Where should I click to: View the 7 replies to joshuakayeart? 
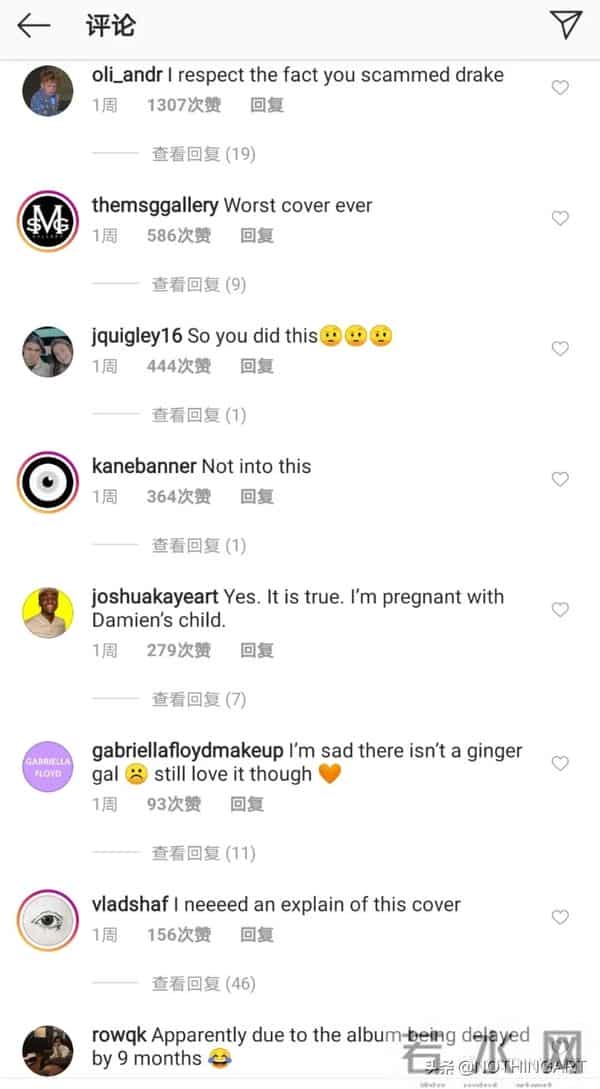point(198,699)
